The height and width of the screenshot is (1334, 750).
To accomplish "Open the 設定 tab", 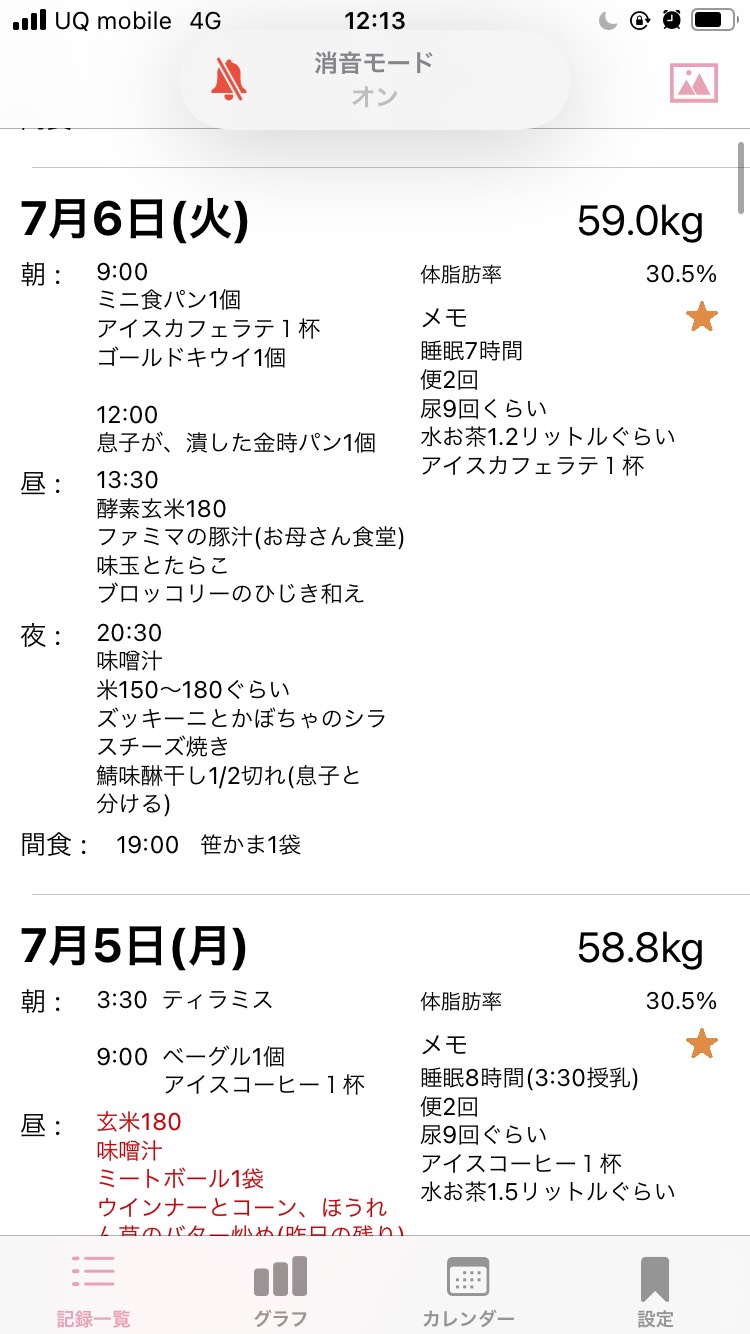I will 655,1291.
